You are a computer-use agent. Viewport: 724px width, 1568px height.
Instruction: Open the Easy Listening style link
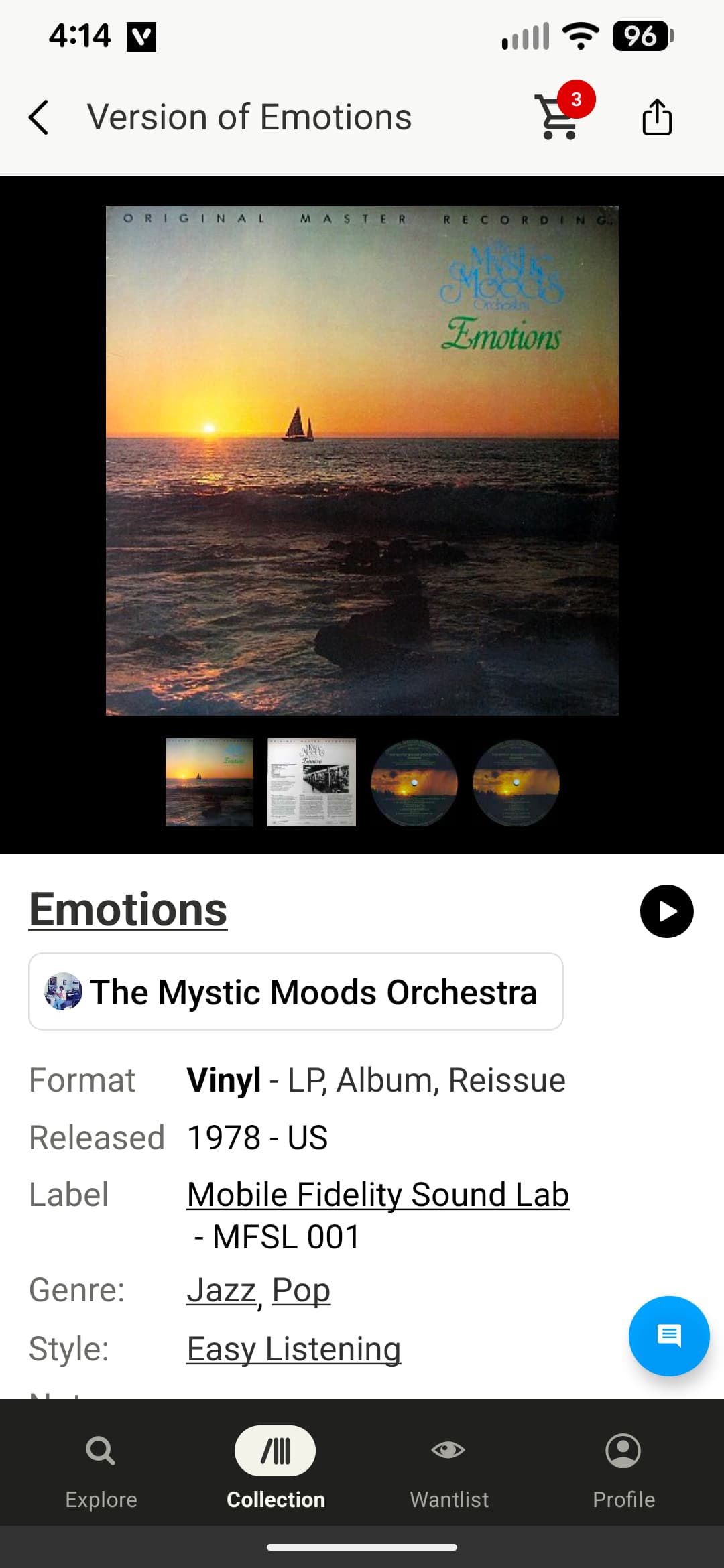pyautogui.click(x=294, y=1349)
